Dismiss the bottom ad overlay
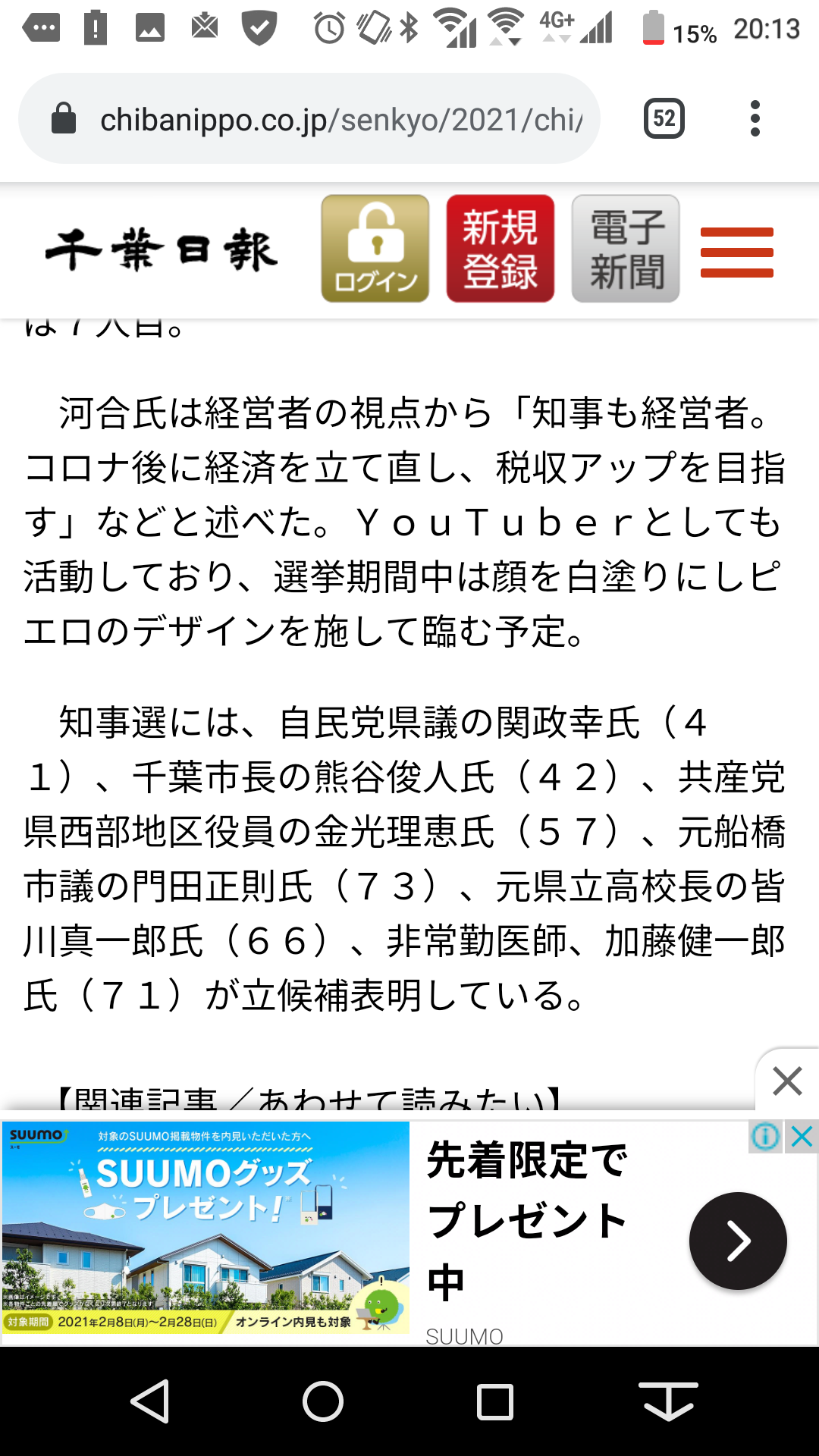This screenshot has height=1456, width=819. (x=787, y=1081)
